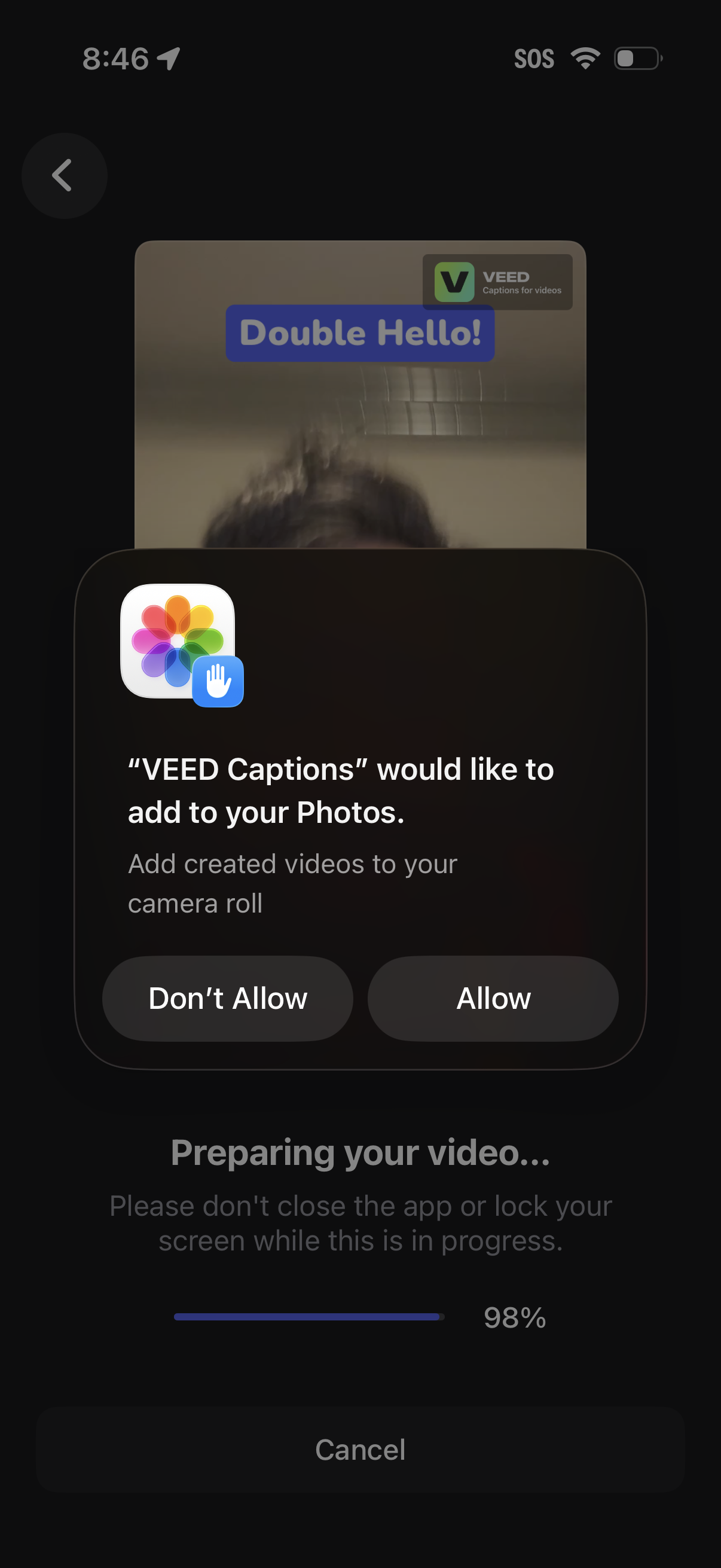This screenshot has height=1568, width=721.
Task: Cancel the video export
Action: [360, 1450]
